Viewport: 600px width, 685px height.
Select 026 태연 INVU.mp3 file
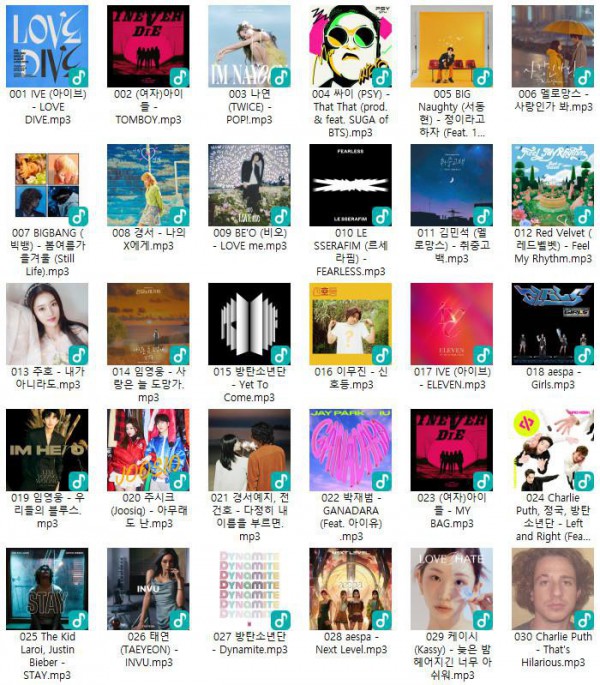click(x=148, y=588)
